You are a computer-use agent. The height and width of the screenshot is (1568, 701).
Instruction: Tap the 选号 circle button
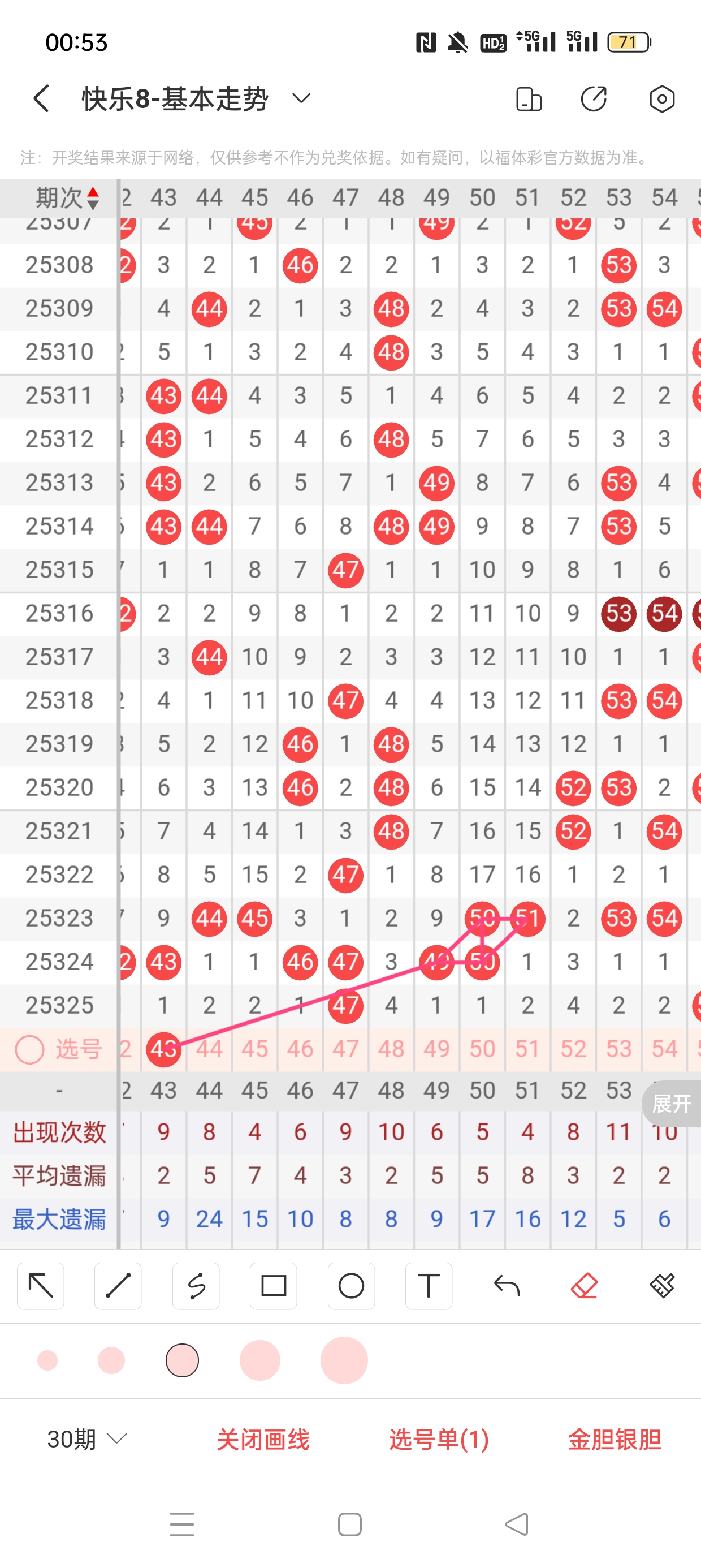[29, 1049]
